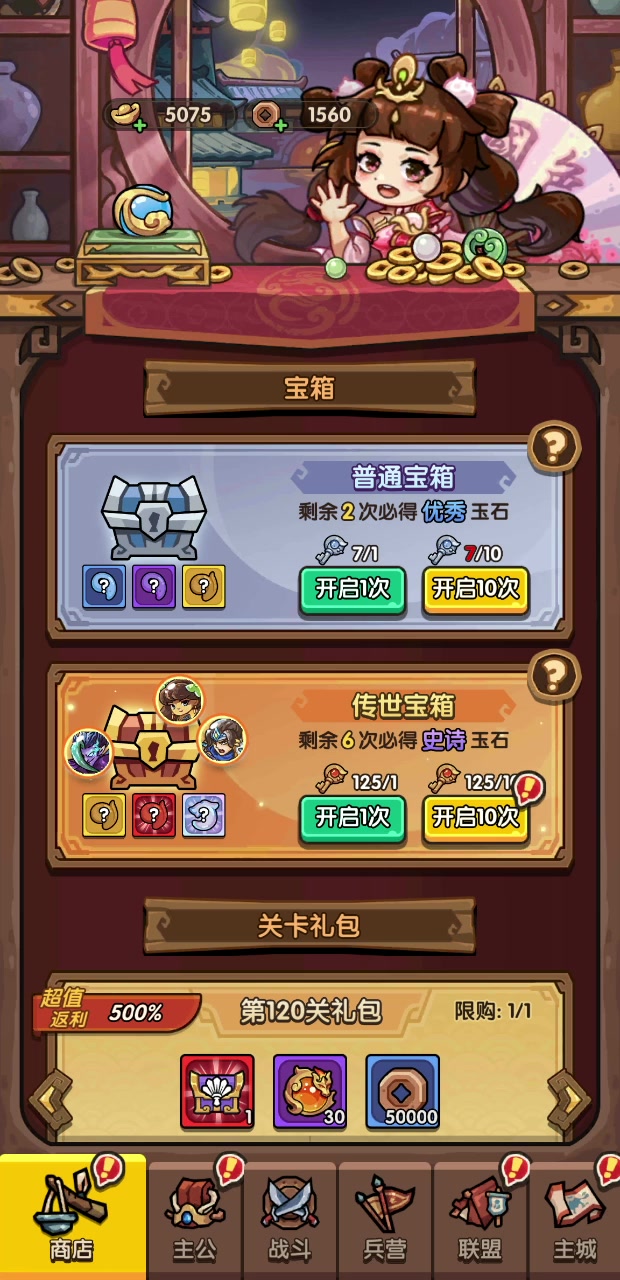The width and height of the screenshot is (620, 1280).
Task: Add more copper coins with the plus
Action: click(279, 125)
